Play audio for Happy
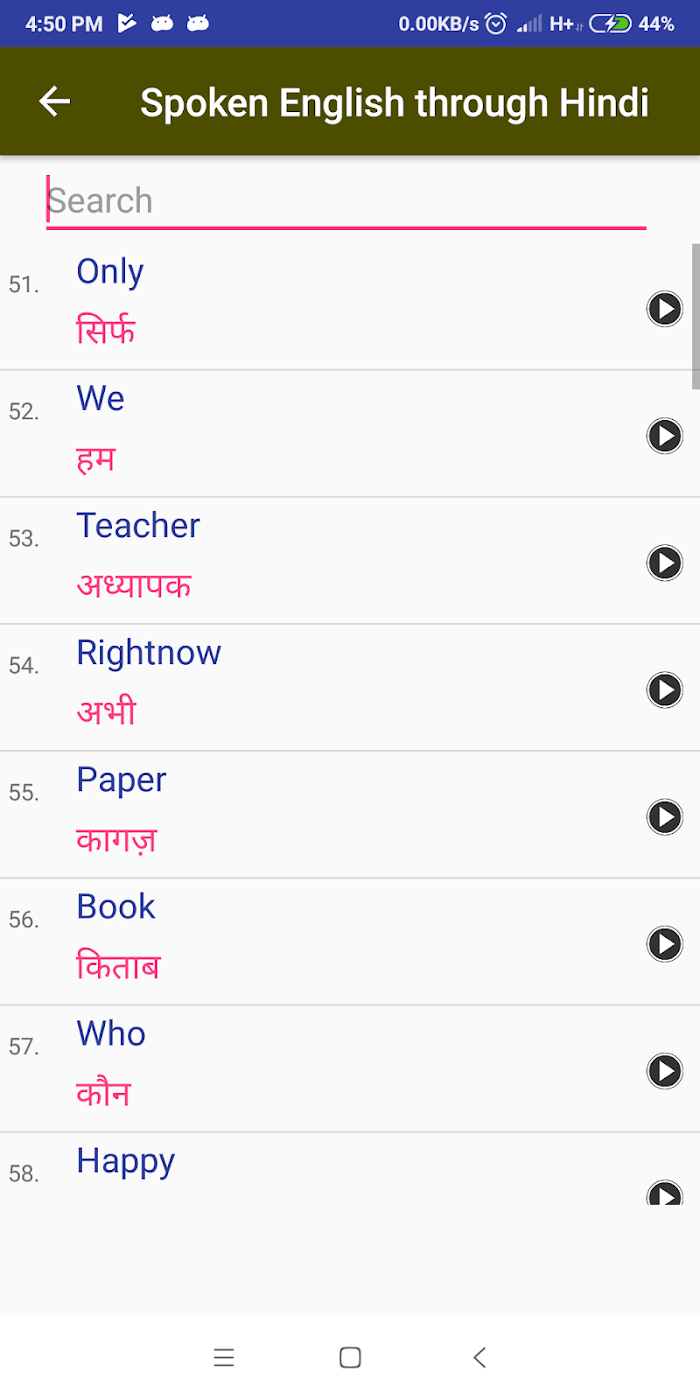 tap(665, 1192)
